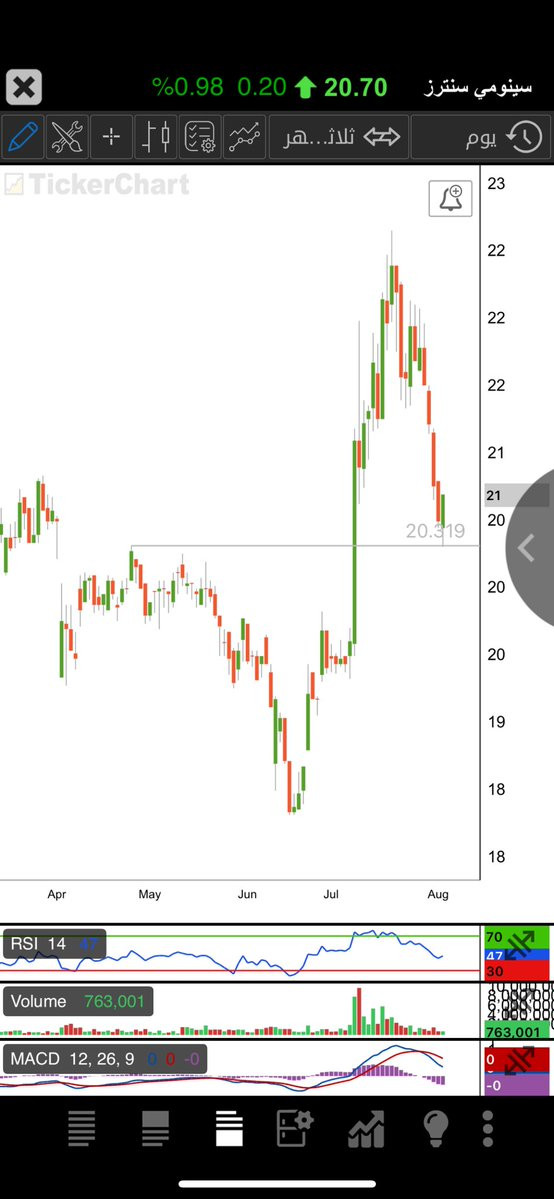Open RSI 14 indicator settings
This screenshot has height=1199, width=554.
pyautogui.click(x=54, y=944)
